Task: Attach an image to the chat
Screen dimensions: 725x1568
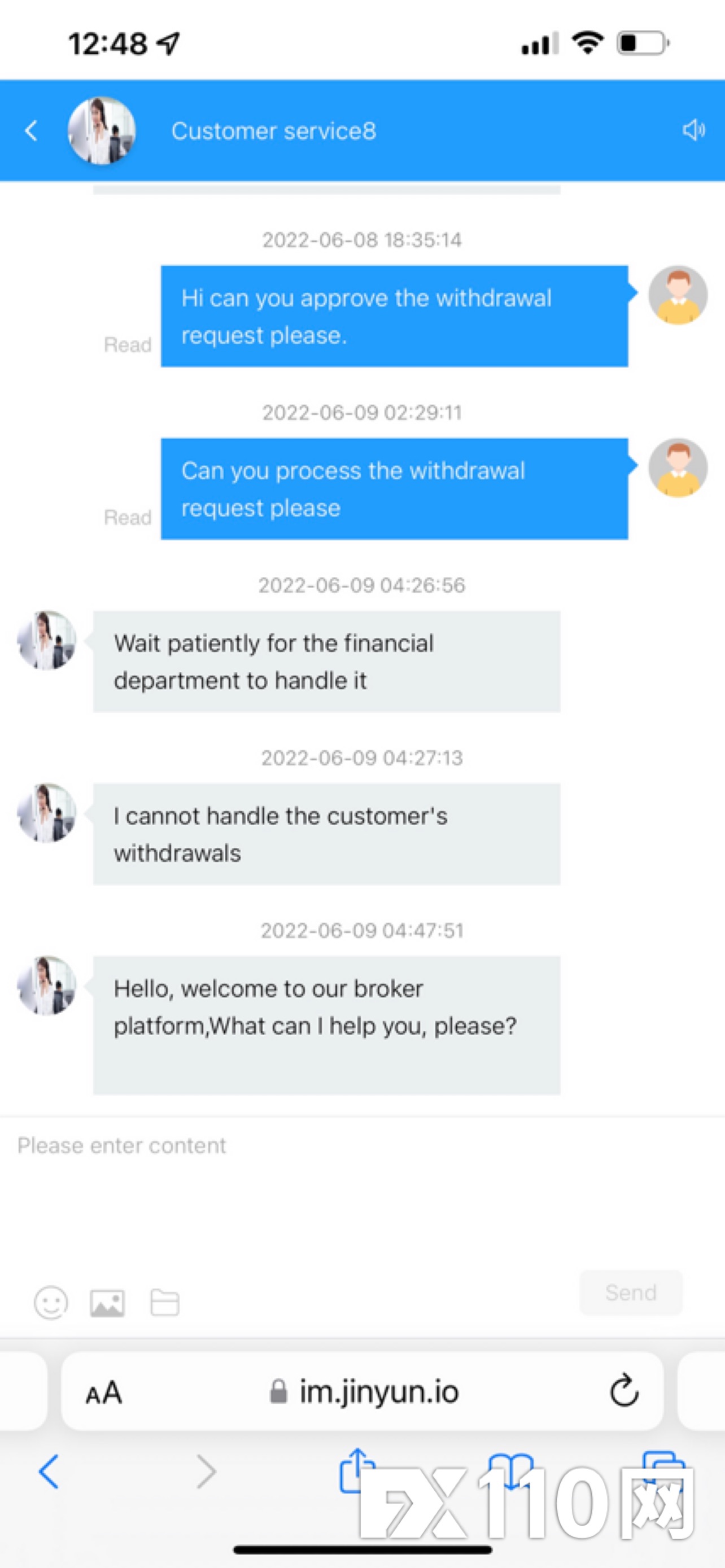Action: [108, 1303]
